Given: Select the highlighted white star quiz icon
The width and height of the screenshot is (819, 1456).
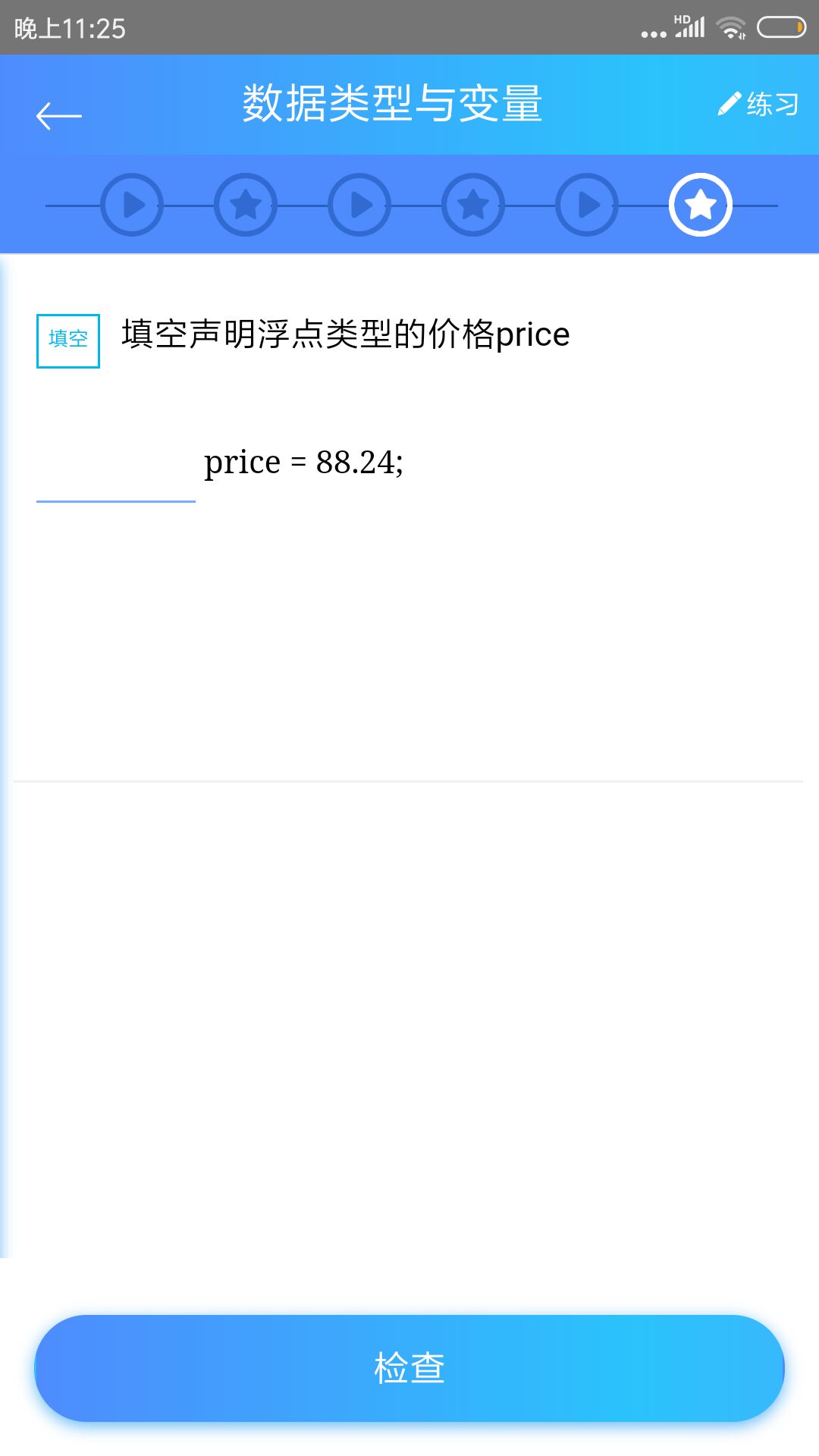Looking at the screenshot, I should [700, 204].
